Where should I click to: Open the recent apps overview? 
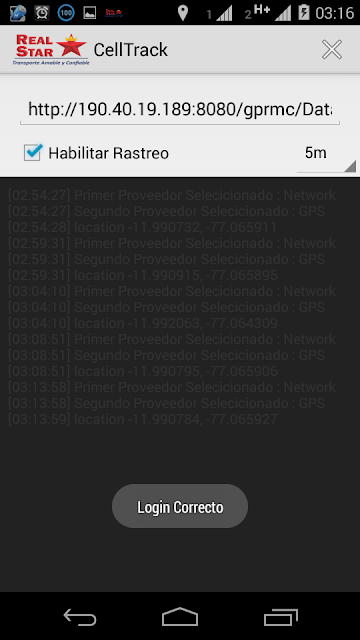(280, 617)
